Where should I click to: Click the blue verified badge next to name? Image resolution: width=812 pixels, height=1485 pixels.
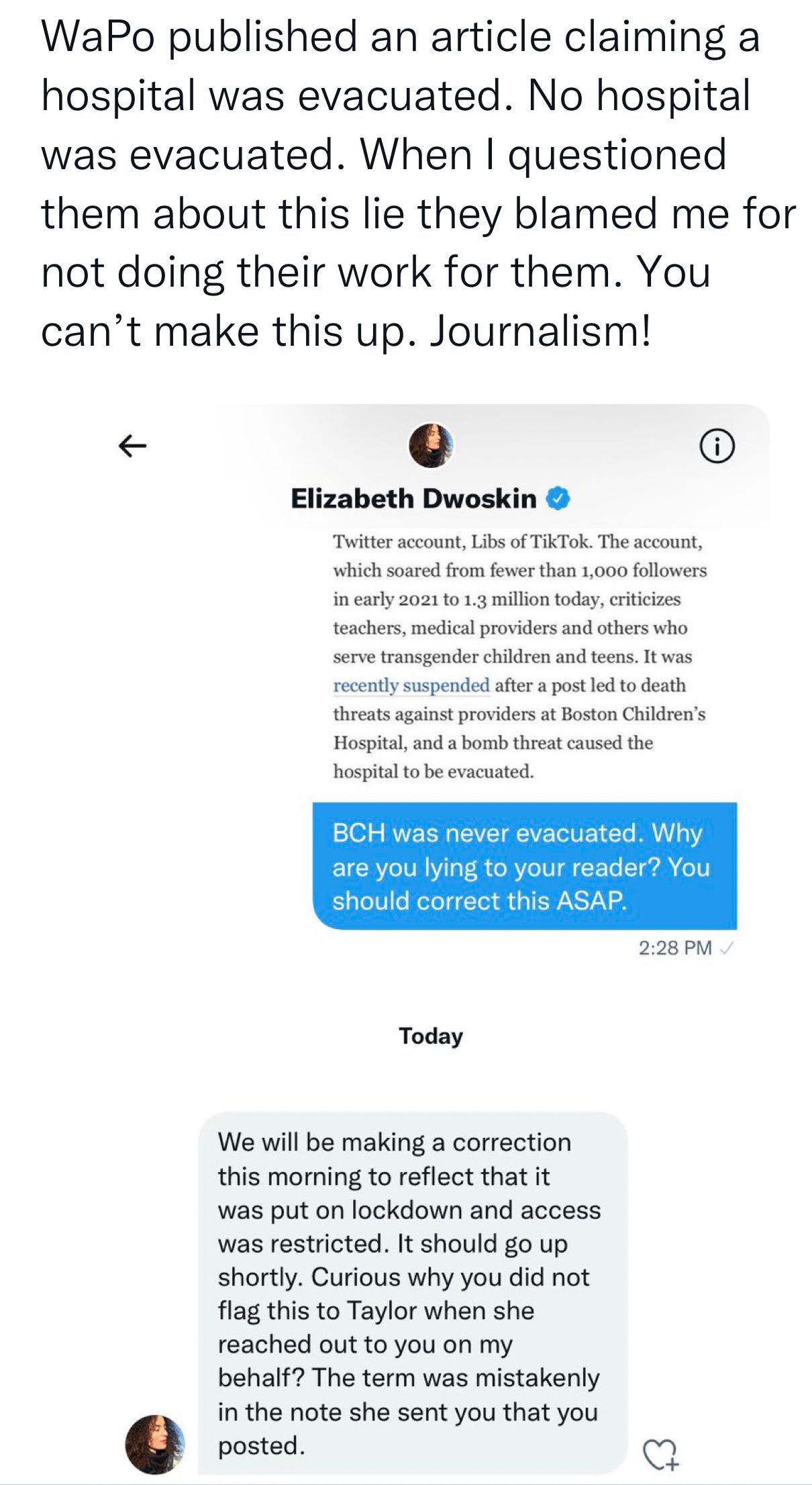(559, 497)
